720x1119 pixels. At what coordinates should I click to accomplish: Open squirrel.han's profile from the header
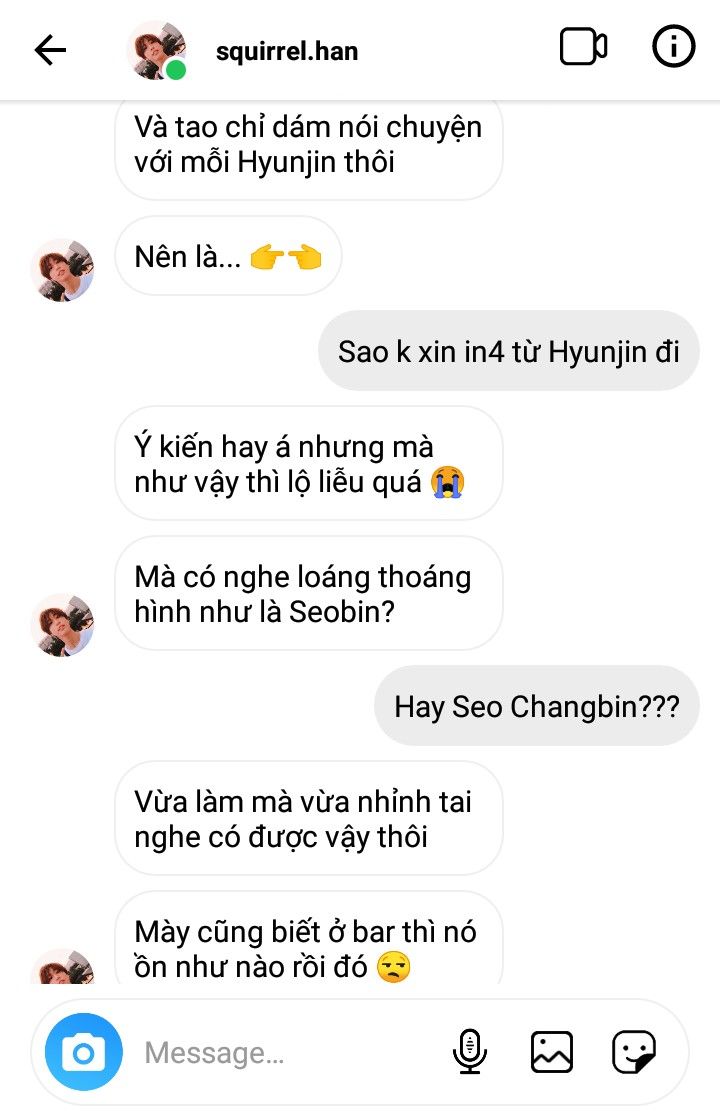[286, 51]
